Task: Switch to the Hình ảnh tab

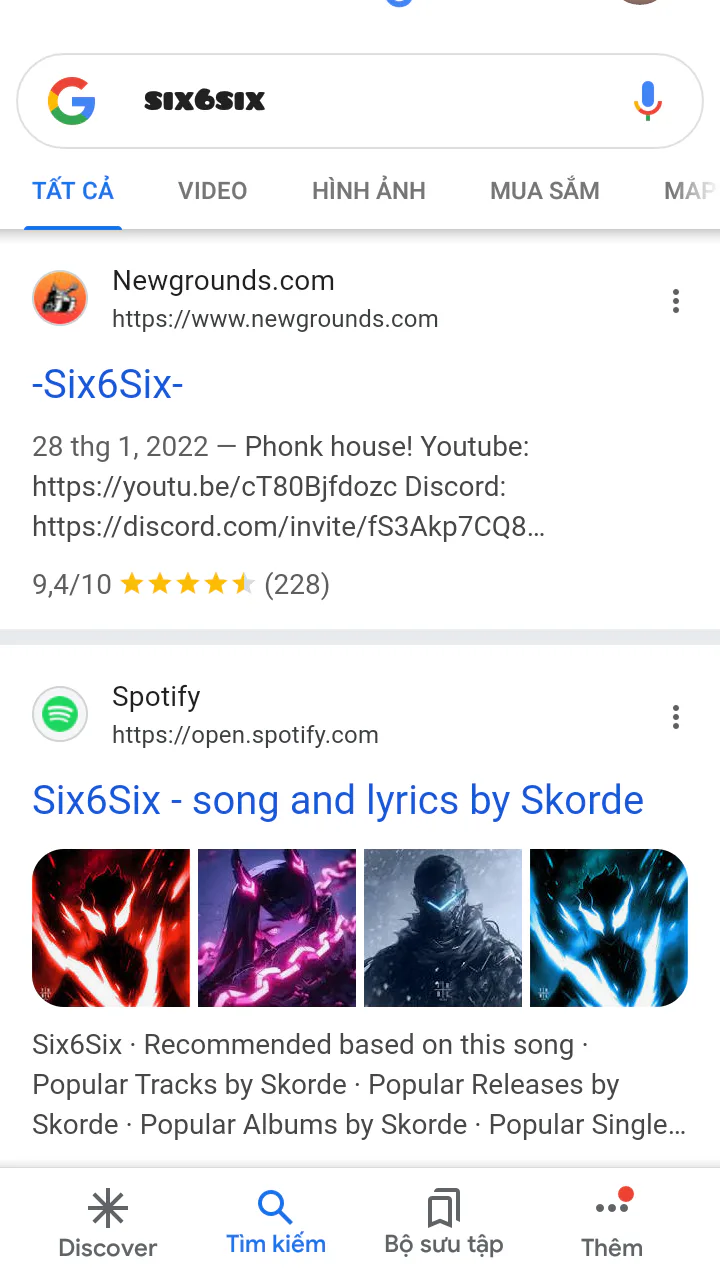Action: click(368, 191)
